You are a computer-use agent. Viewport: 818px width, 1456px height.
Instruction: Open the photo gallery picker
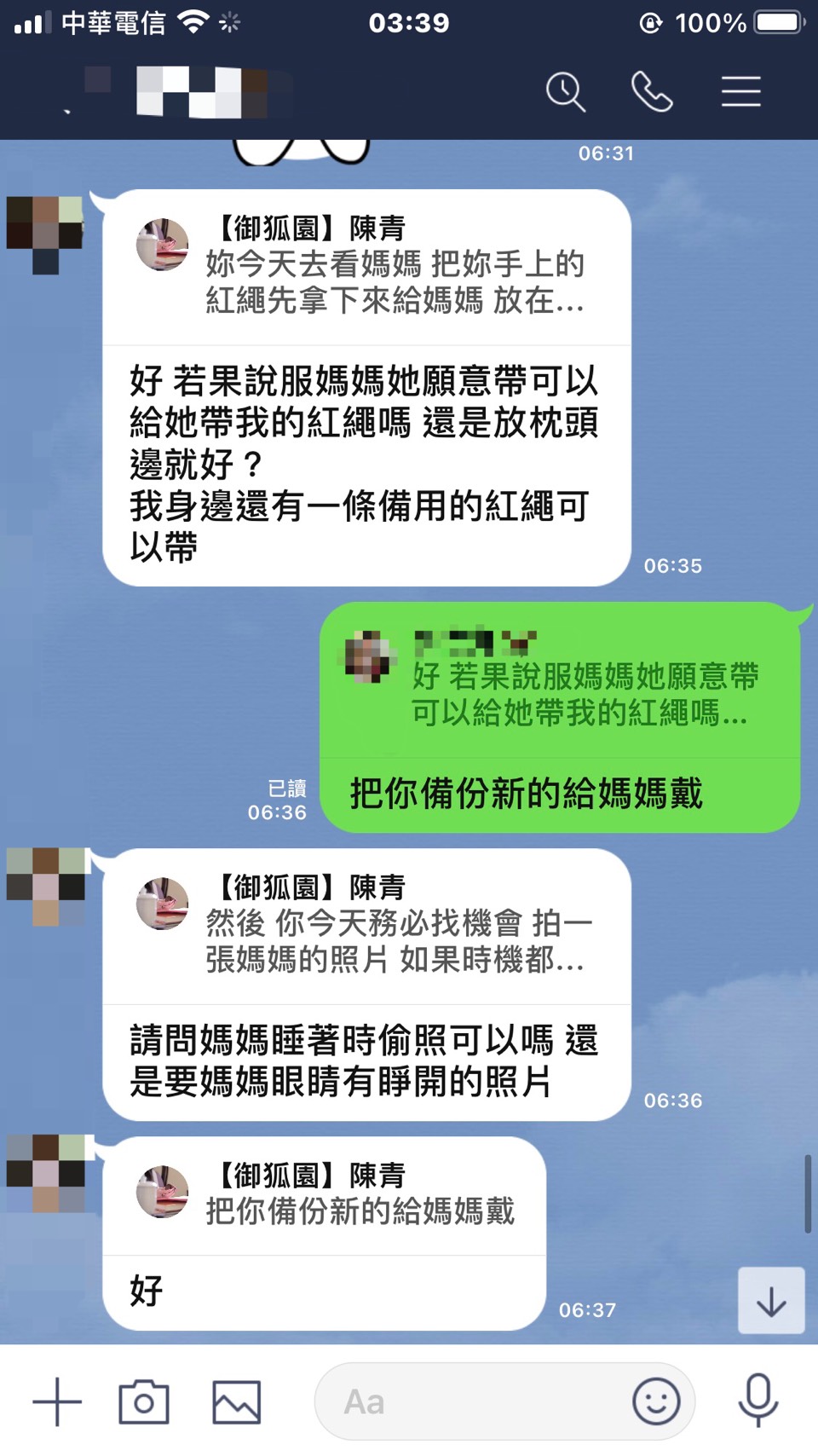pyautogui.click(x=236, y=1401)
